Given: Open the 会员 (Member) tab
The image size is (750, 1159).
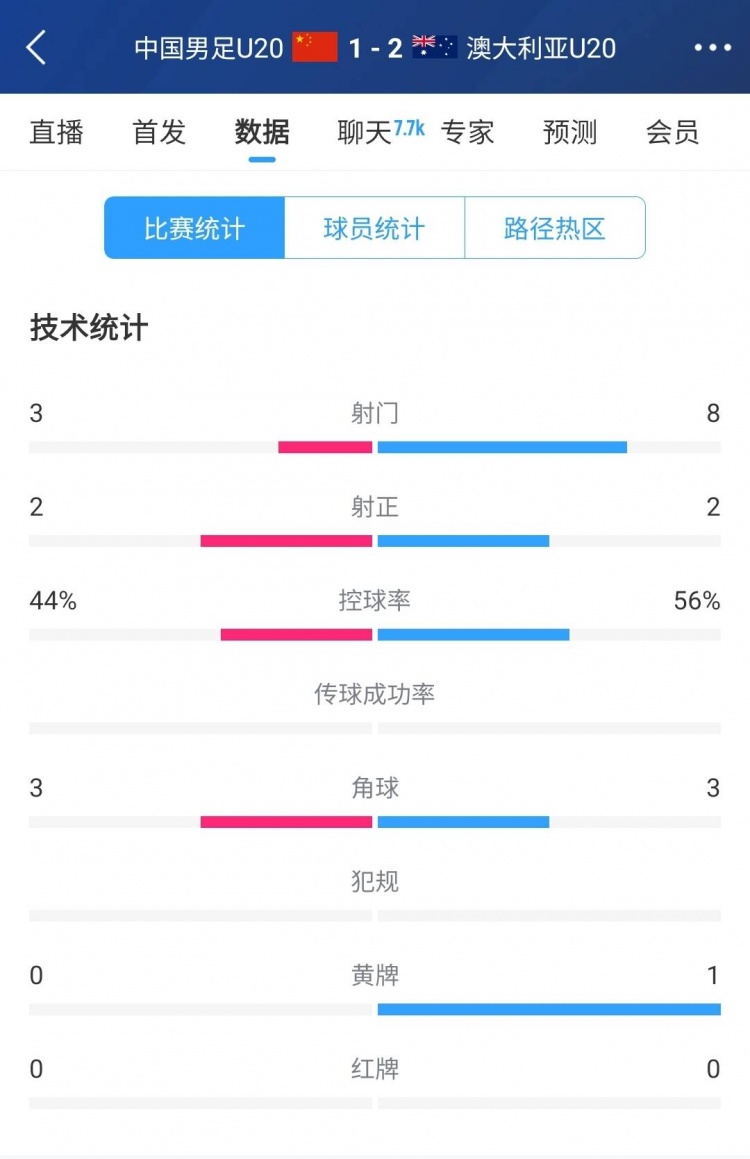Looking at the screenshot, I should point(672,131).
